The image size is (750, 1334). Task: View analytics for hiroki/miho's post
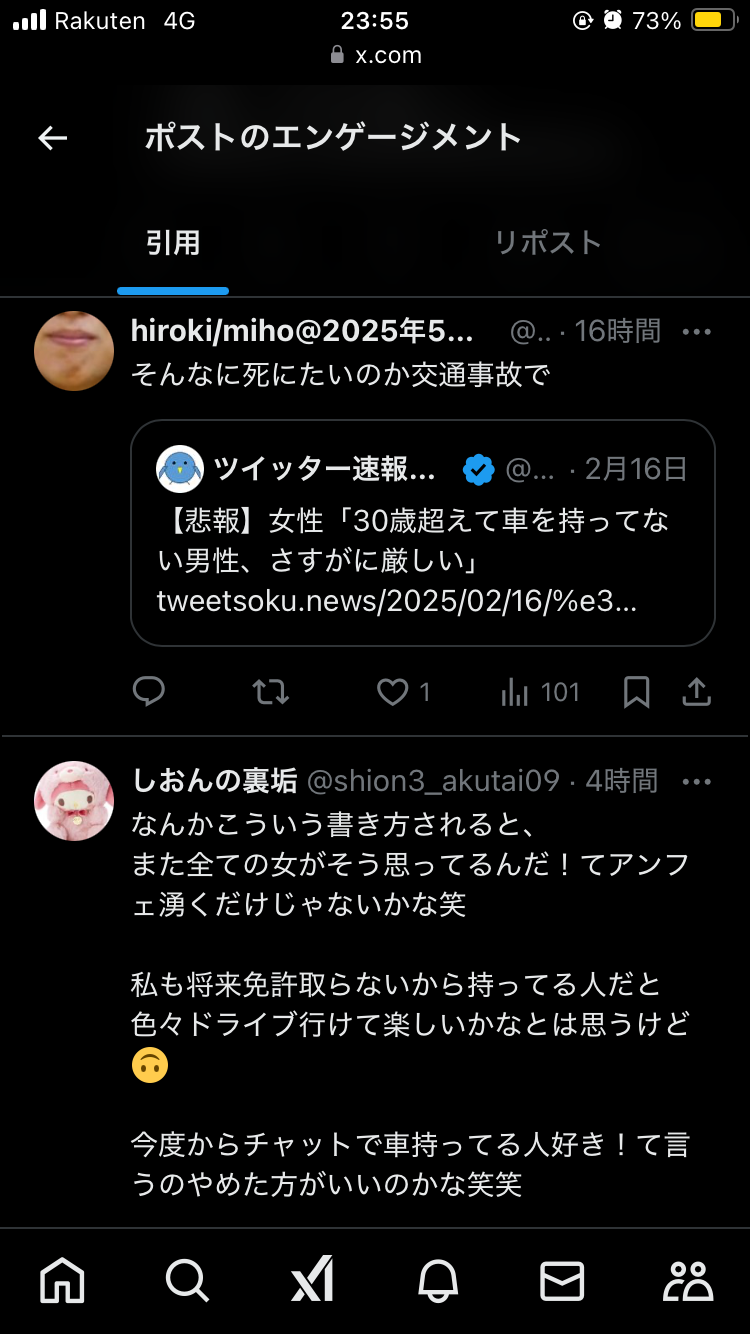515,692
